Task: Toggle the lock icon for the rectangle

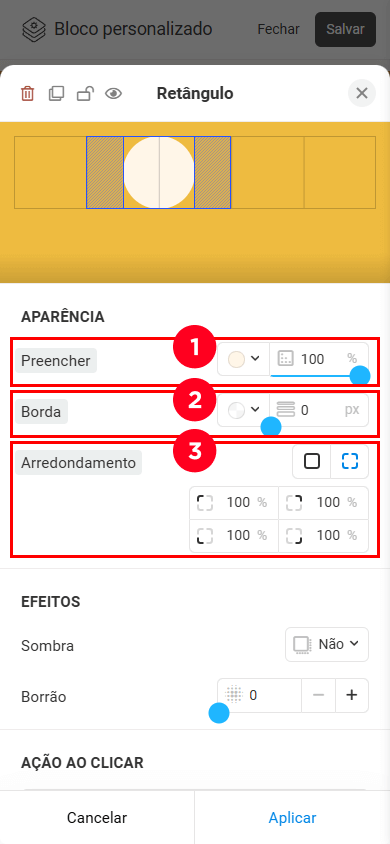Action: pos(85,94)
